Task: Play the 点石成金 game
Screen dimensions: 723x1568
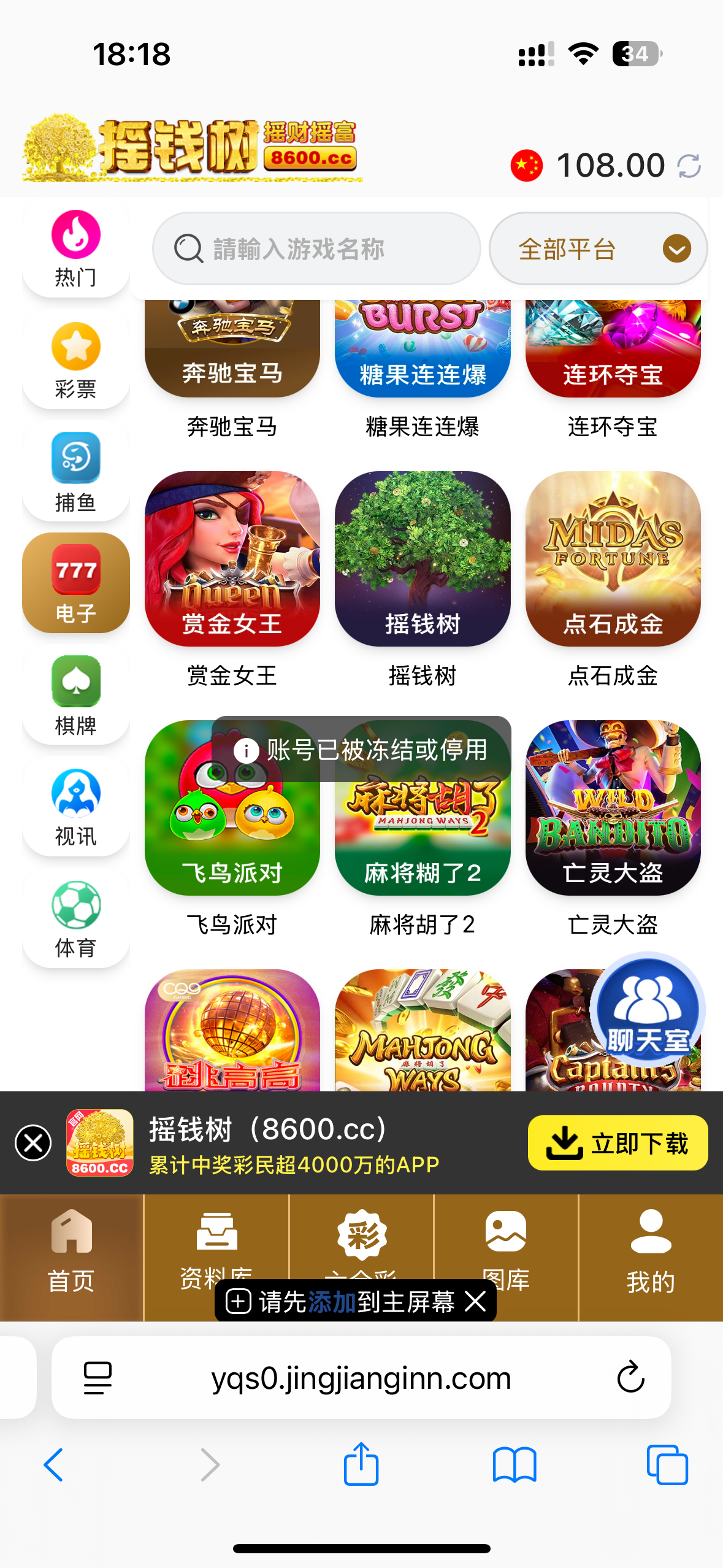Action: click(613, 558)
